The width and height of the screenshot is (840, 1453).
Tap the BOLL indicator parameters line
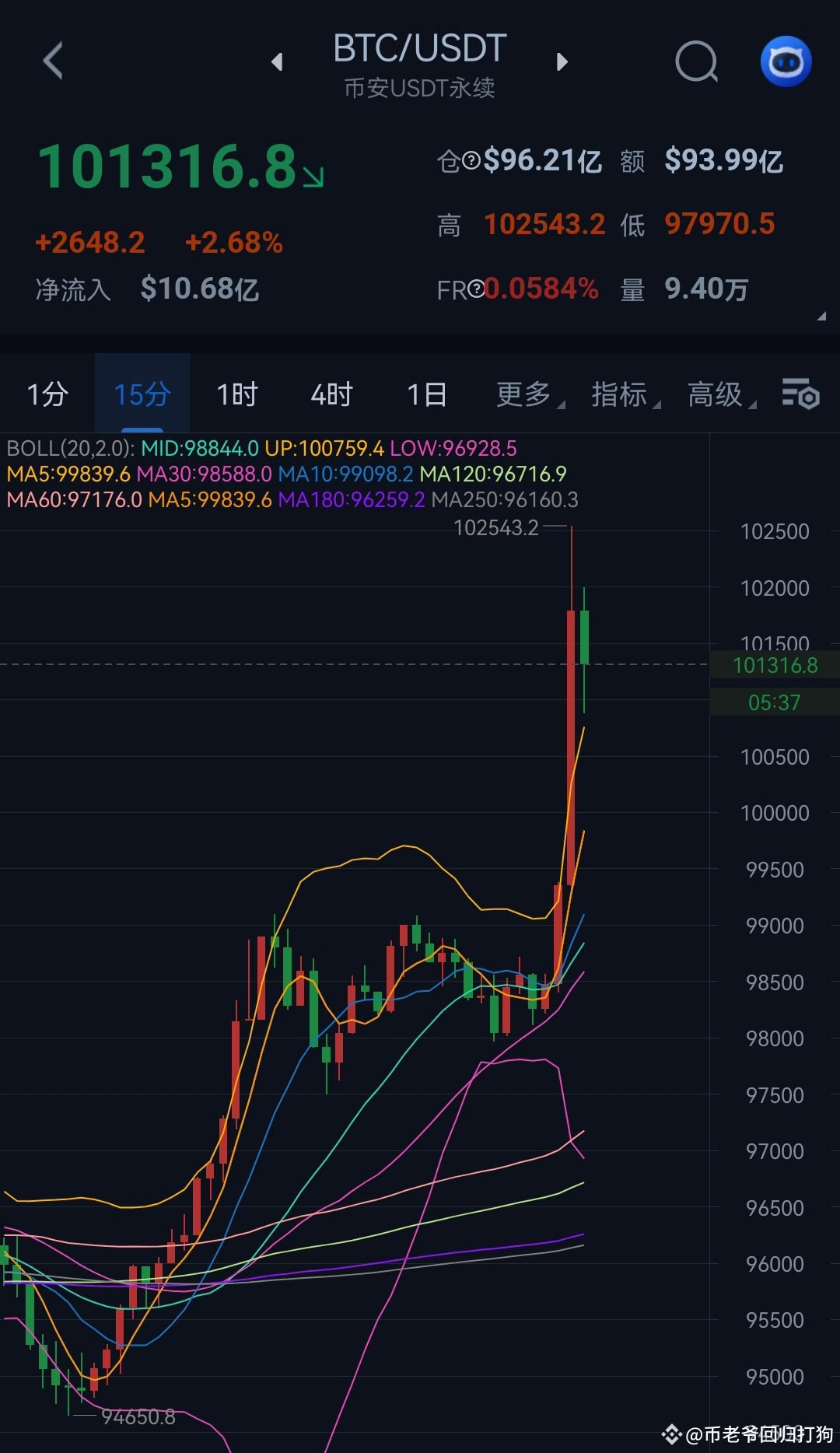click(x=261, y=448)
